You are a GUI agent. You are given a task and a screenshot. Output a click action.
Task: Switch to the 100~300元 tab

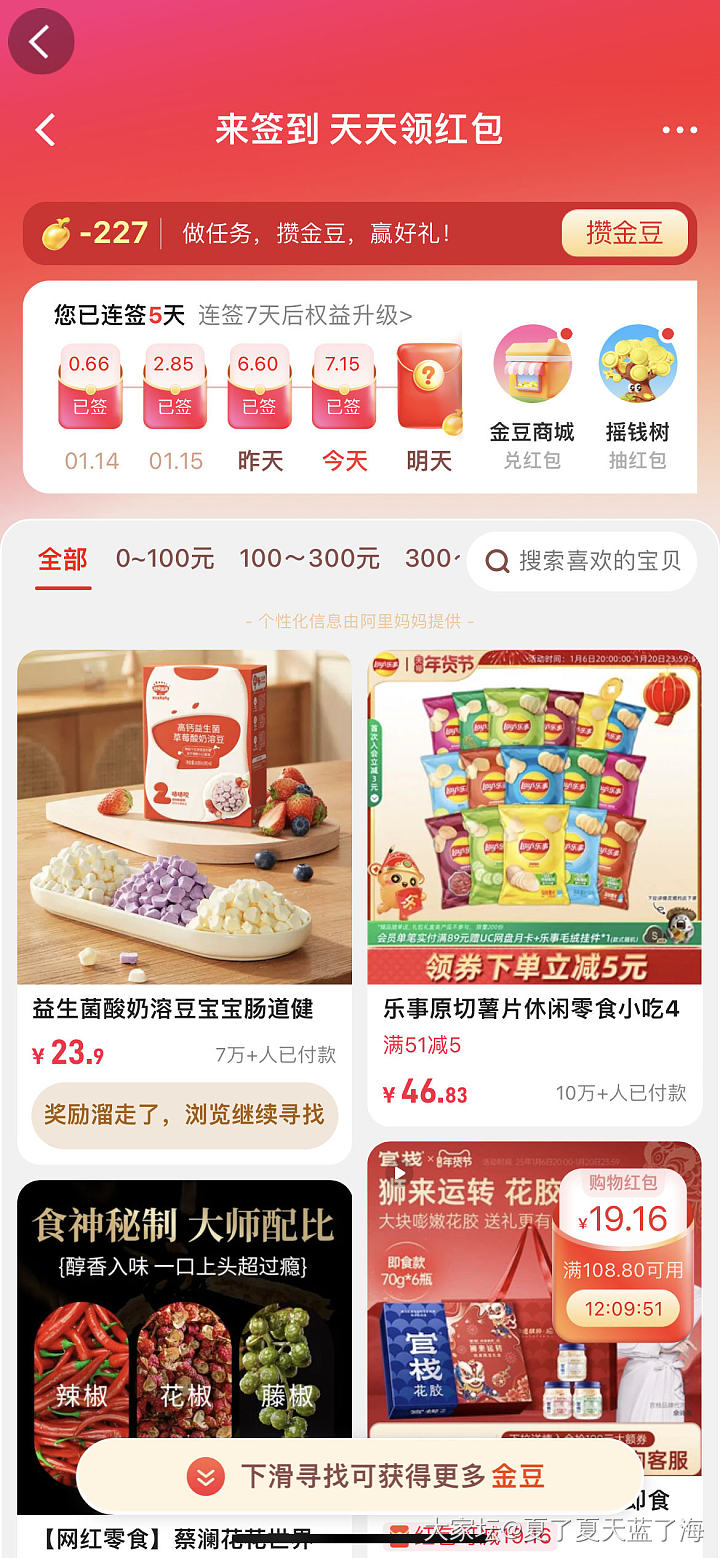click(x=309, y=559)
